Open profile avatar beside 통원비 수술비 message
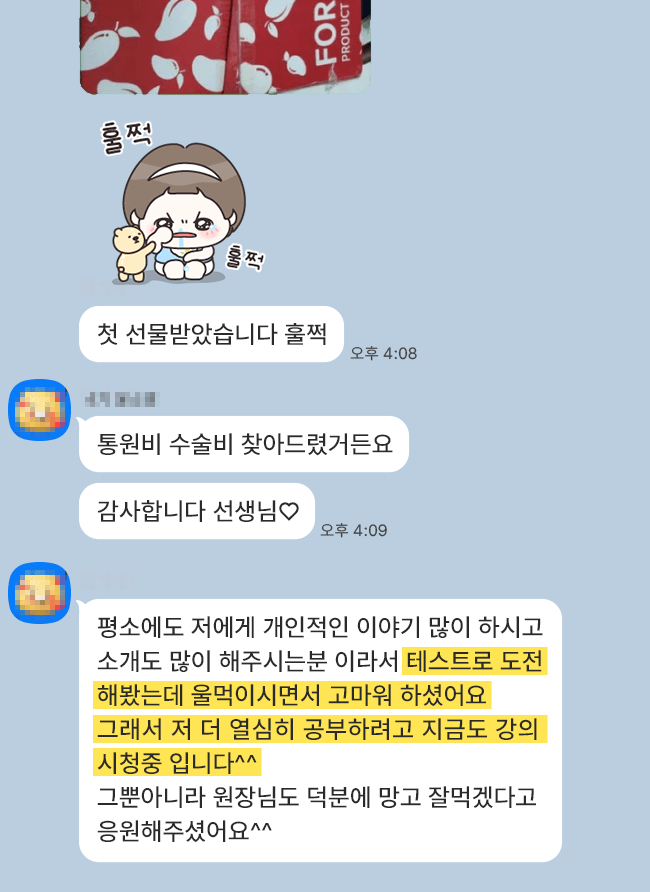Screen dimensions: 650x892 pyautogui.click(x=39, y=410)
